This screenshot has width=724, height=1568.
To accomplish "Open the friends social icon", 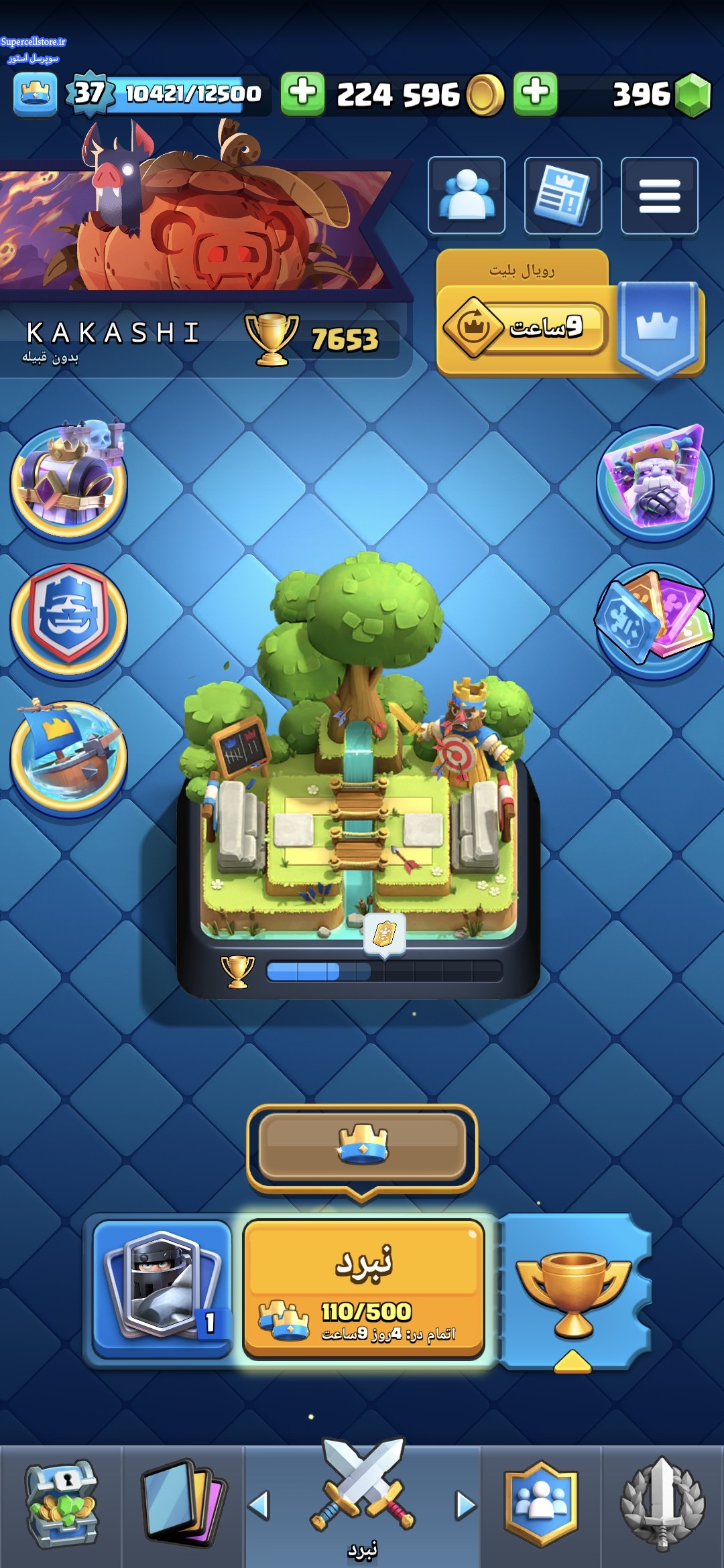I will (x=467, y=196).
